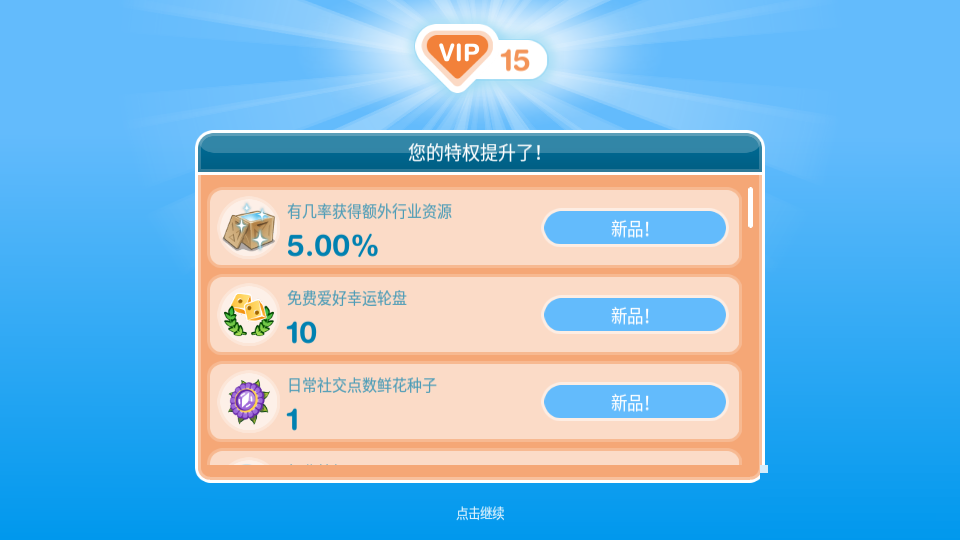
Task: Tap 新品! button for 日常社交点数鲜花种子
Action: point(634,402)
